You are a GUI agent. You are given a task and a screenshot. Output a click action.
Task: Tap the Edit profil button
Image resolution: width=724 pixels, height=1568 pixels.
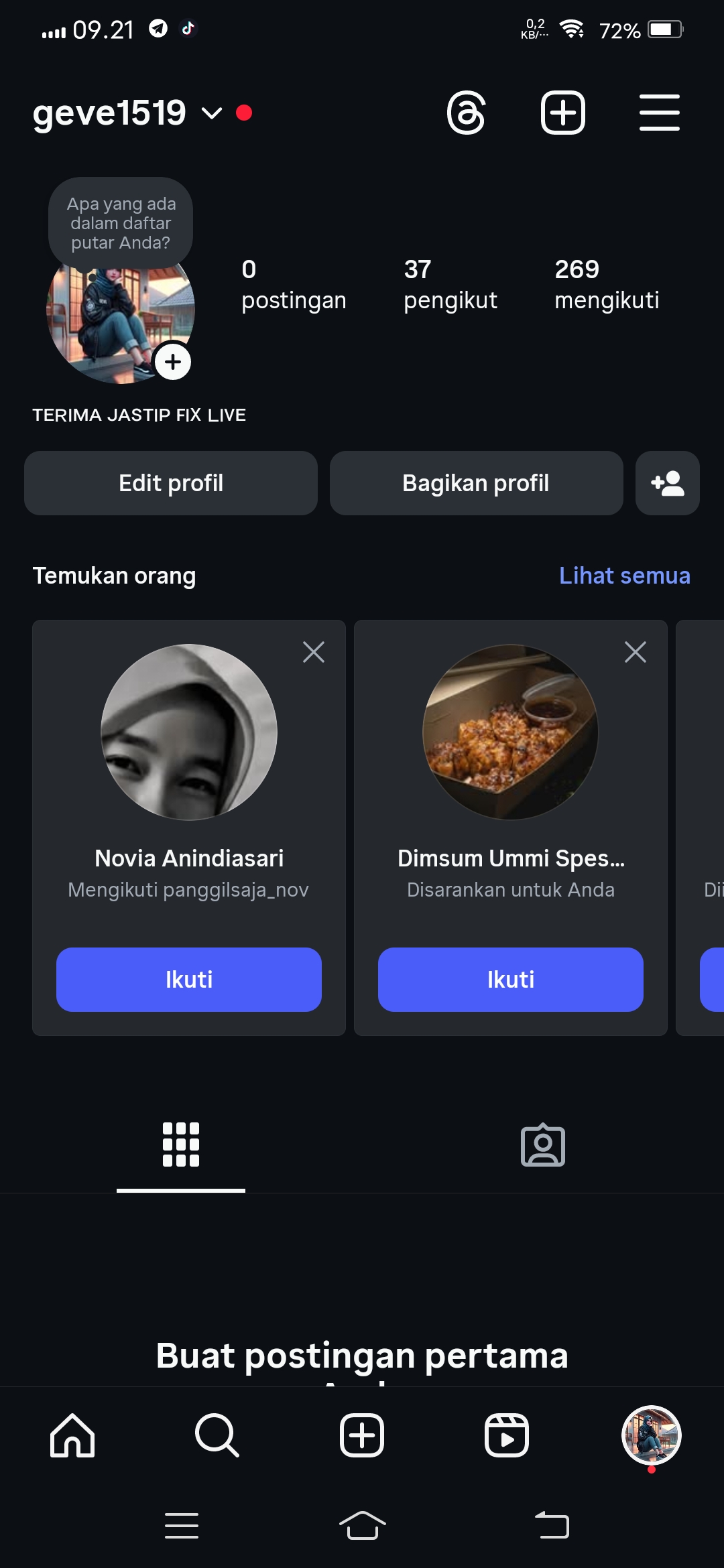point(171,483)
